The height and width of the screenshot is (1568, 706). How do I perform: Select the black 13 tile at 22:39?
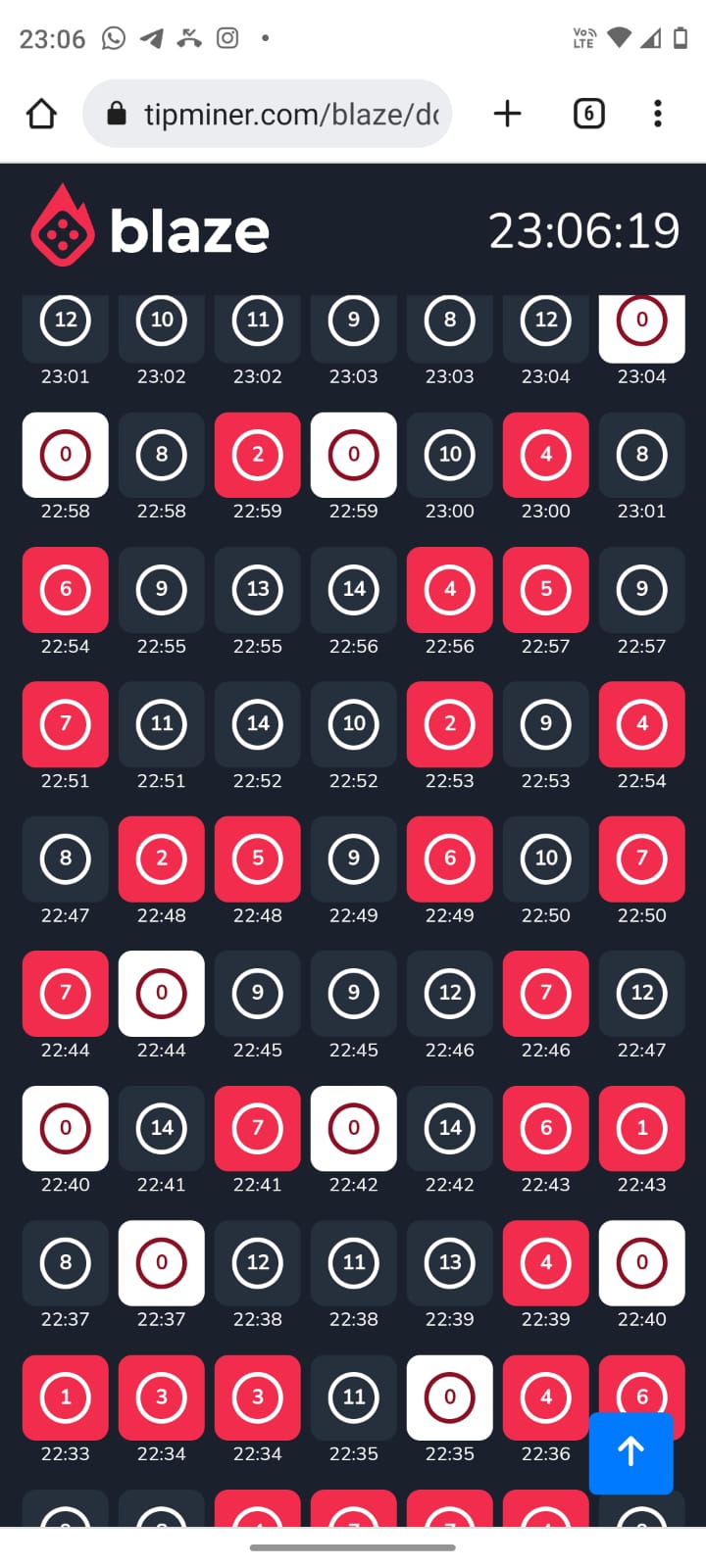449,1262
